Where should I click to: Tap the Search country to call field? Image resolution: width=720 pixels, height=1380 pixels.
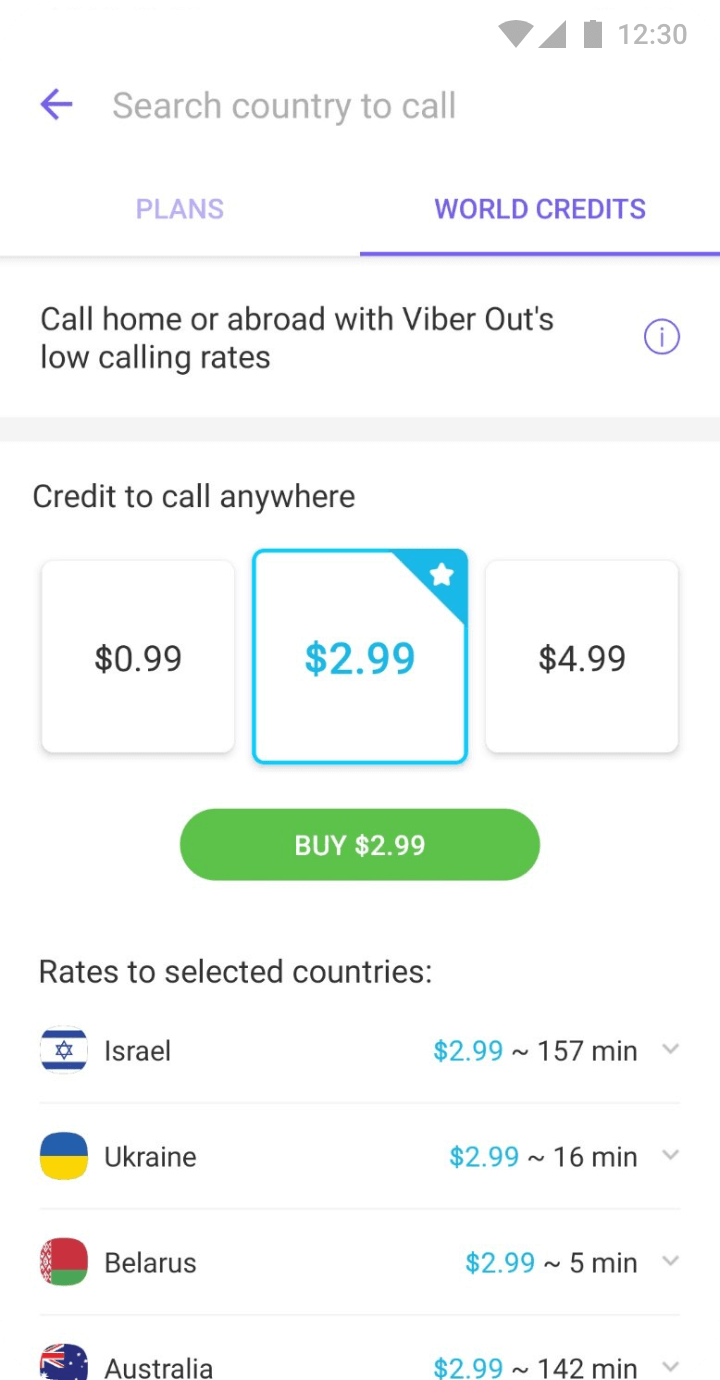(x=284, y=106)
